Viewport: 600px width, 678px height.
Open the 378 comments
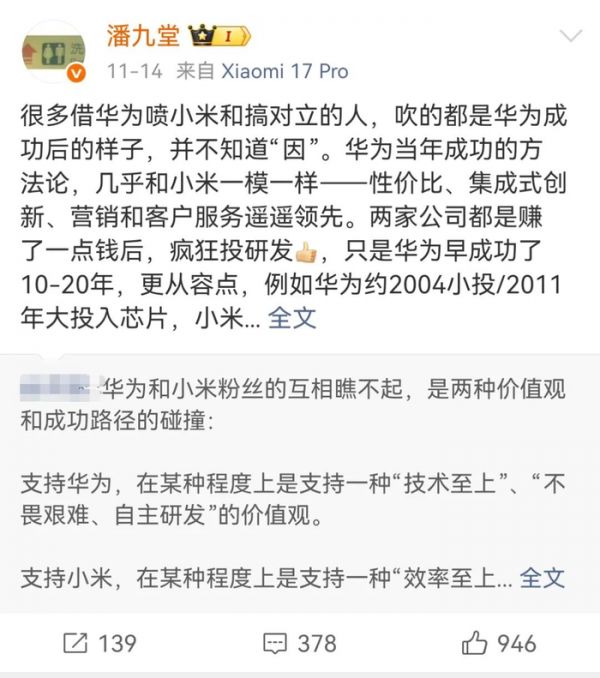[x=299, y=642]
